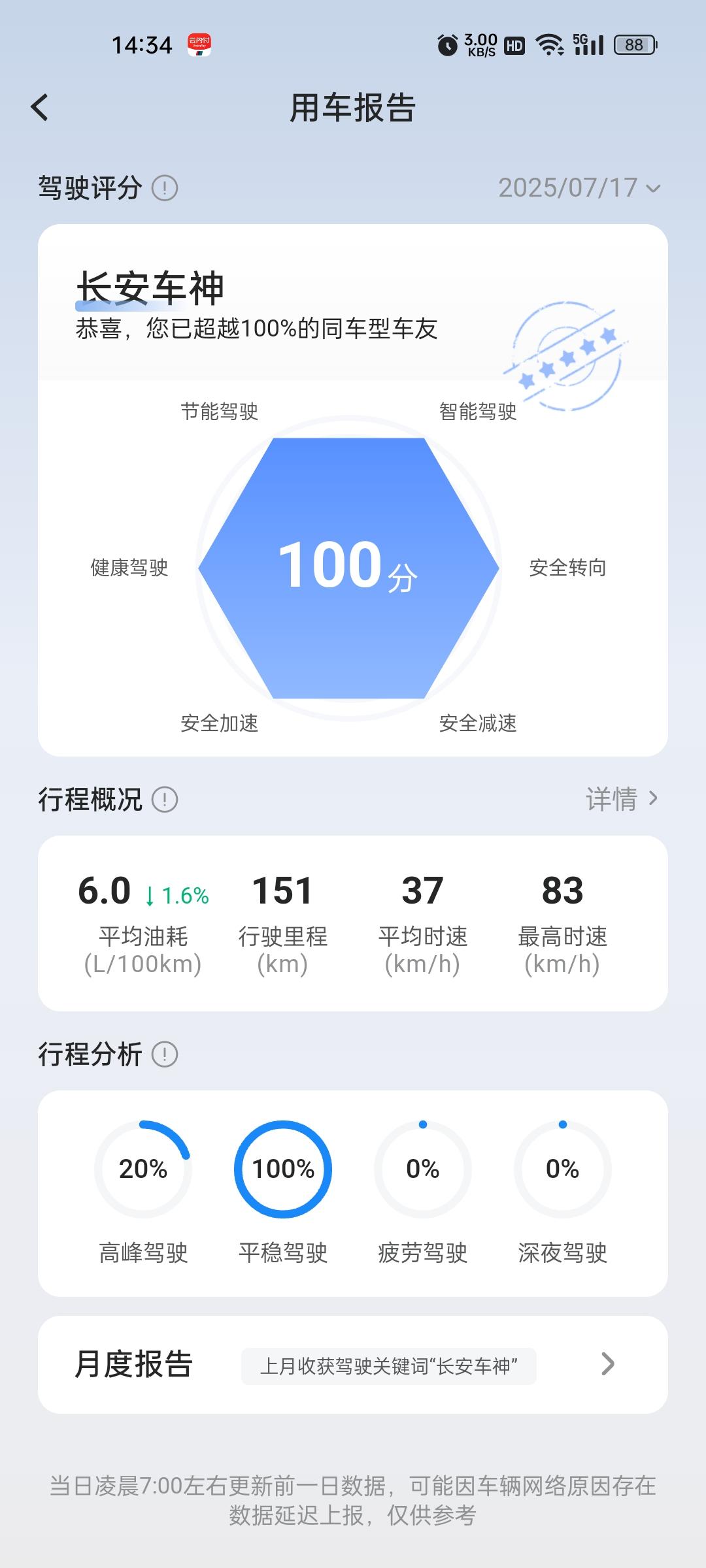Viewport: 706px width, 1568px height.
Task: Go back from the 用车报告 page
Action: [x=40, y=108]
